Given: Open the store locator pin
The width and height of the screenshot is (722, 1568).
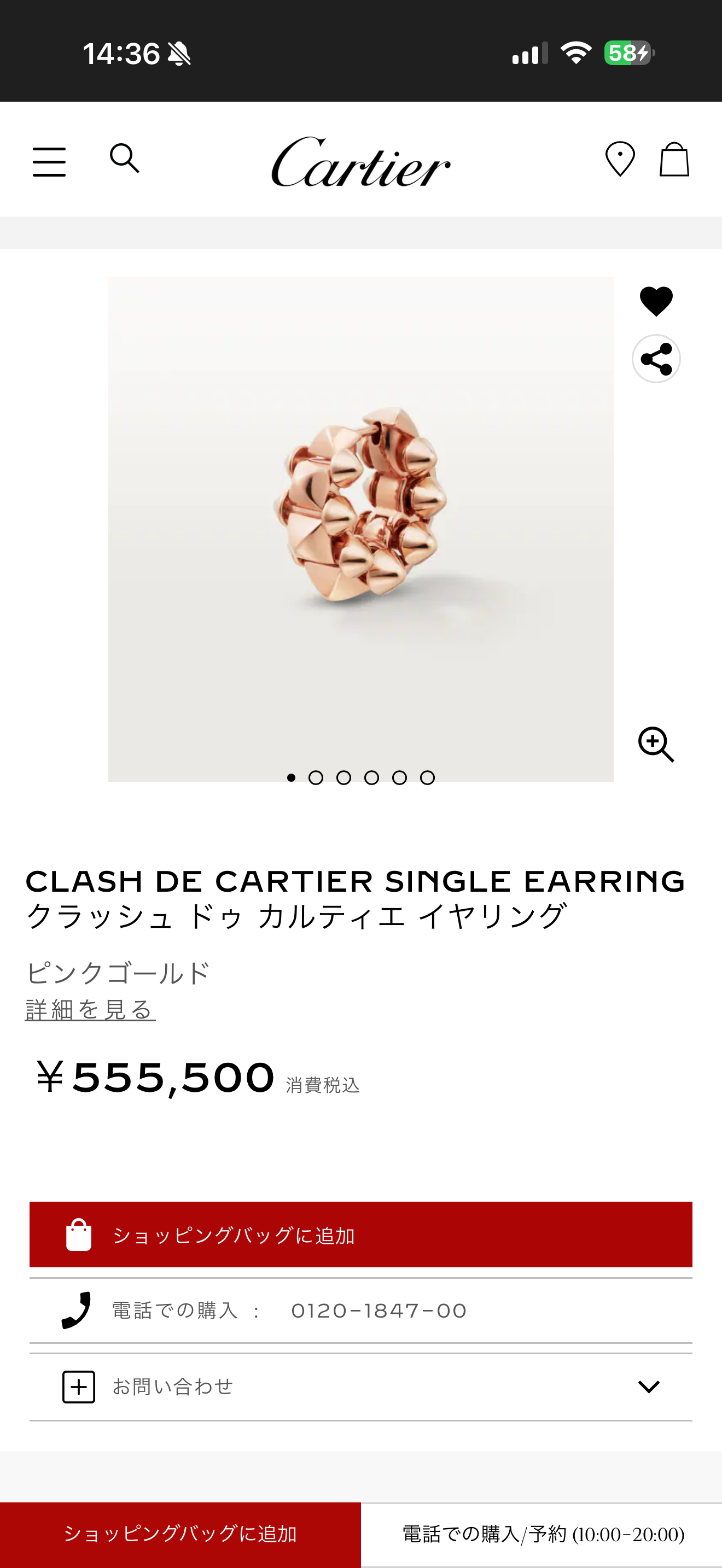Looking at the screenshot, I should (620, 160).
